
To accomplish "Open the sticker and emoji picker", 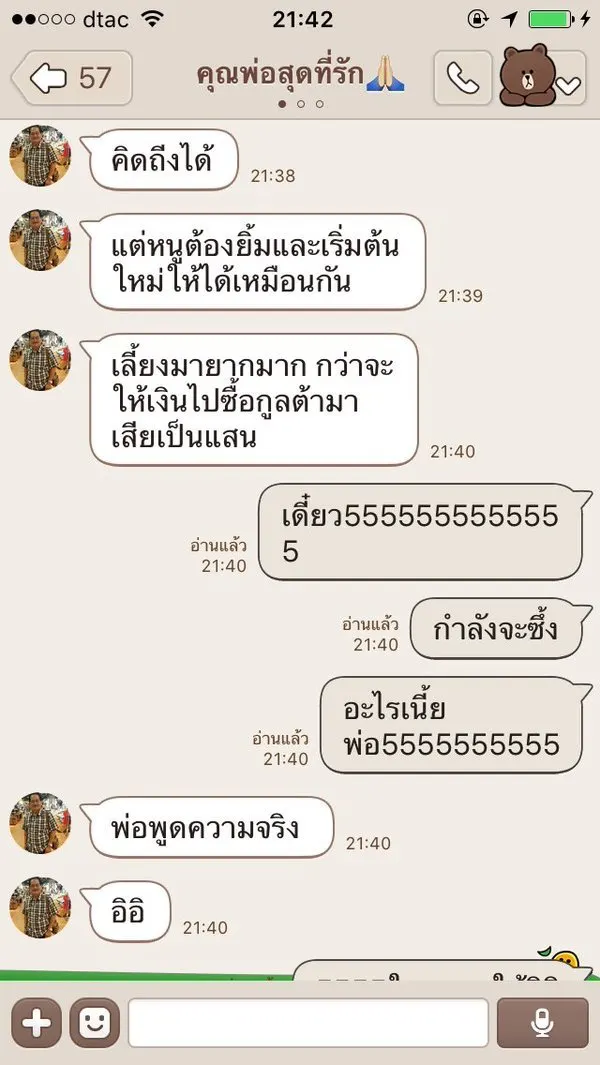I will [x=94, y=1023].
